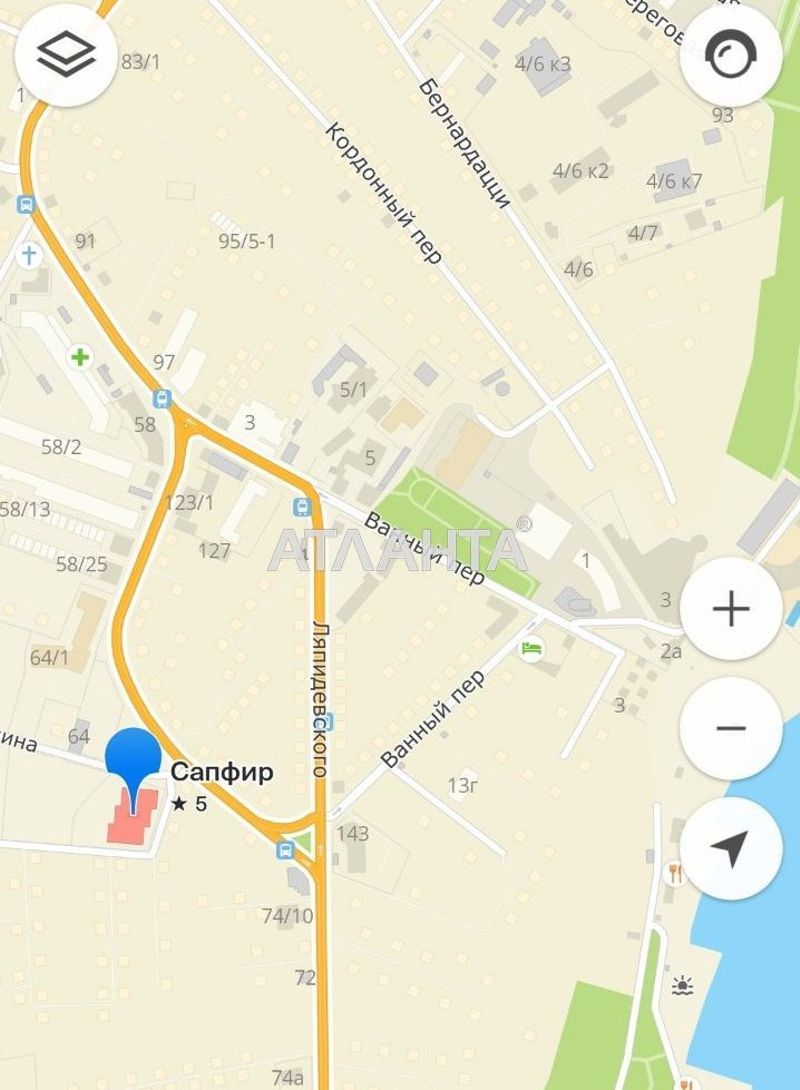The width and height of the screenshot is (800, 1090).
Task: Center the map on my location
Action: point(731,848)
